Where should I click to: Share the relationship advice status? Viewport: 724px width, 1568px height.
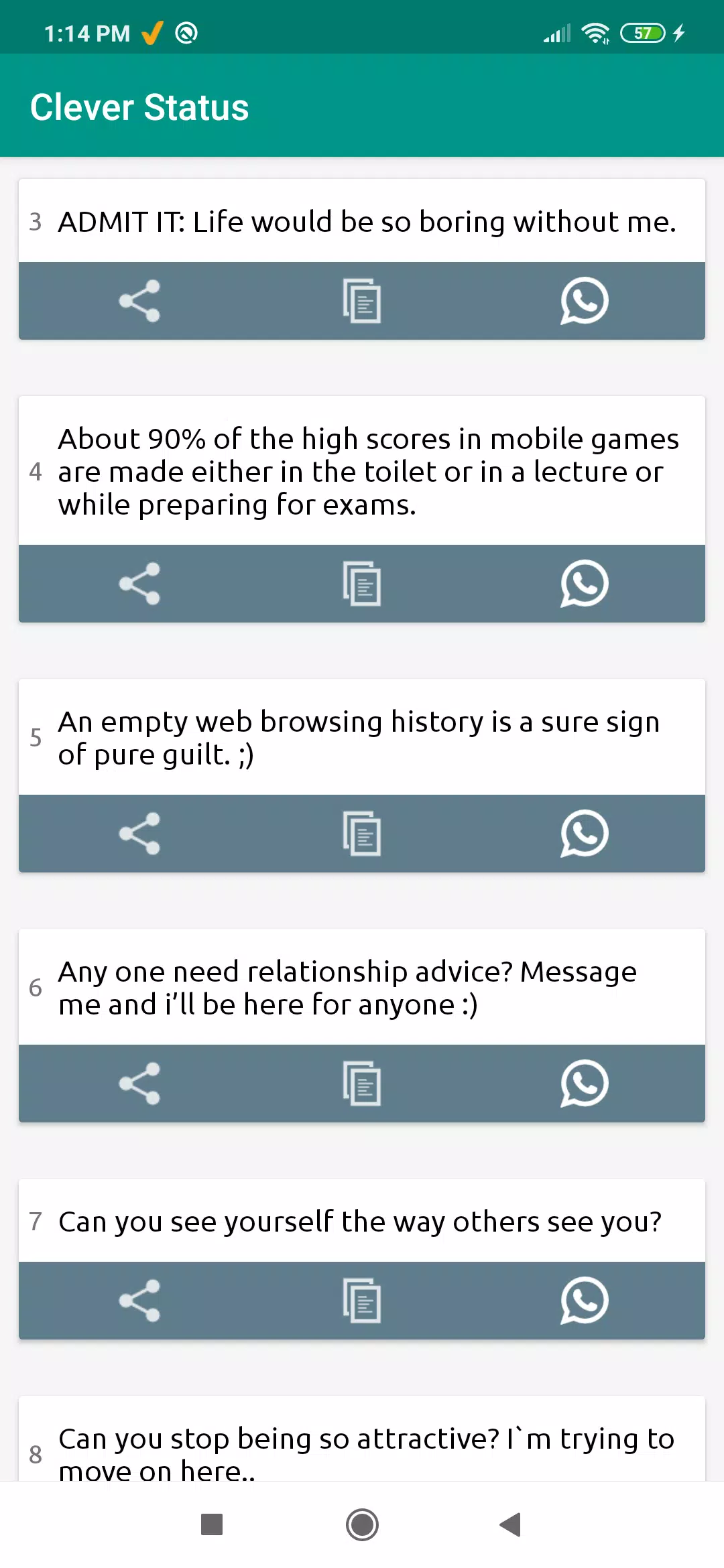click(139, 1084)
